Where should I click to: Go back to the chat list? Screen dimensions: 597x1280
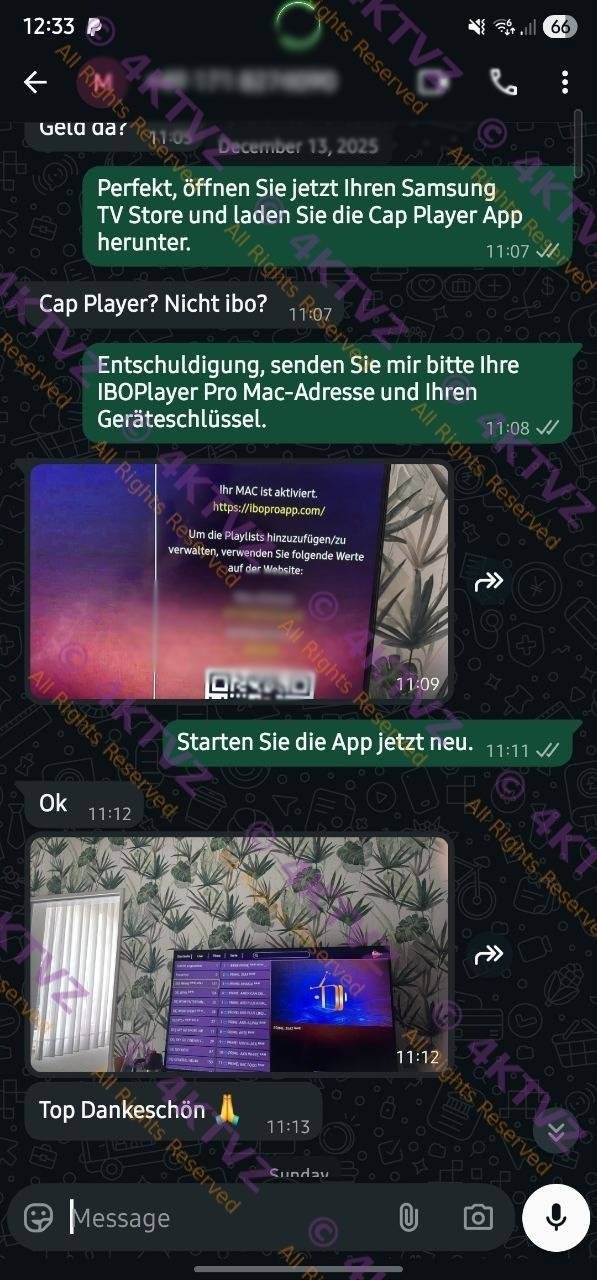point(35,83)
